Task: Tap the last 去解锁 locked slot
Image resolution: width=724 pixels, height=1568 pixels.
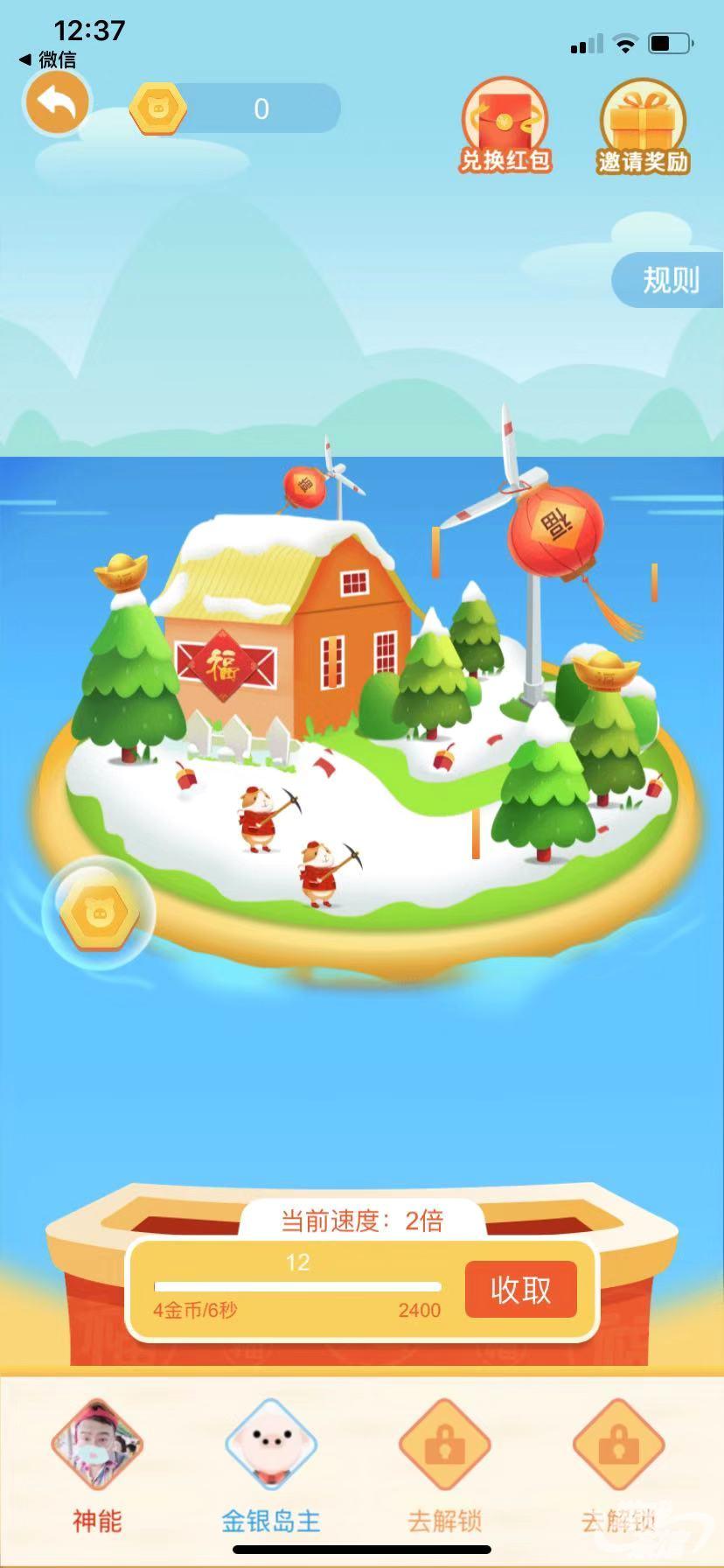Action: [x=618, y=1445]
